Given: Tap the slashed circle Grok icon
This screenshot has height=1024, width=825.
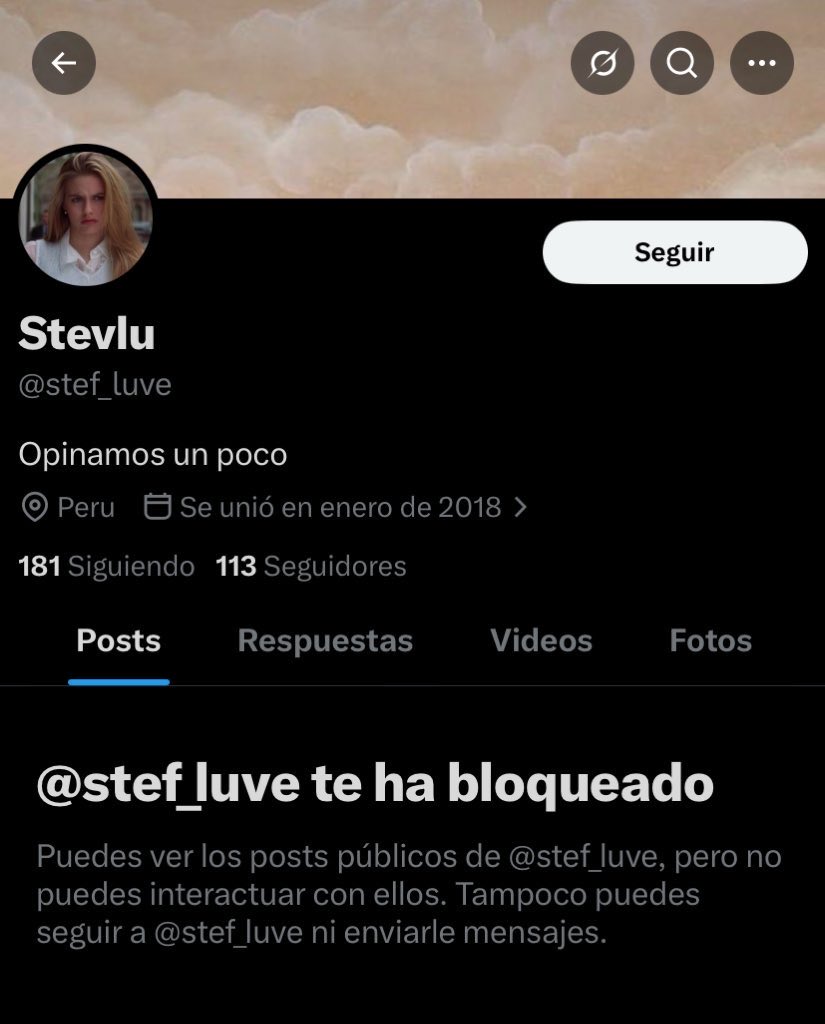Looking at the screenshot, I should [x=602, y=64].
